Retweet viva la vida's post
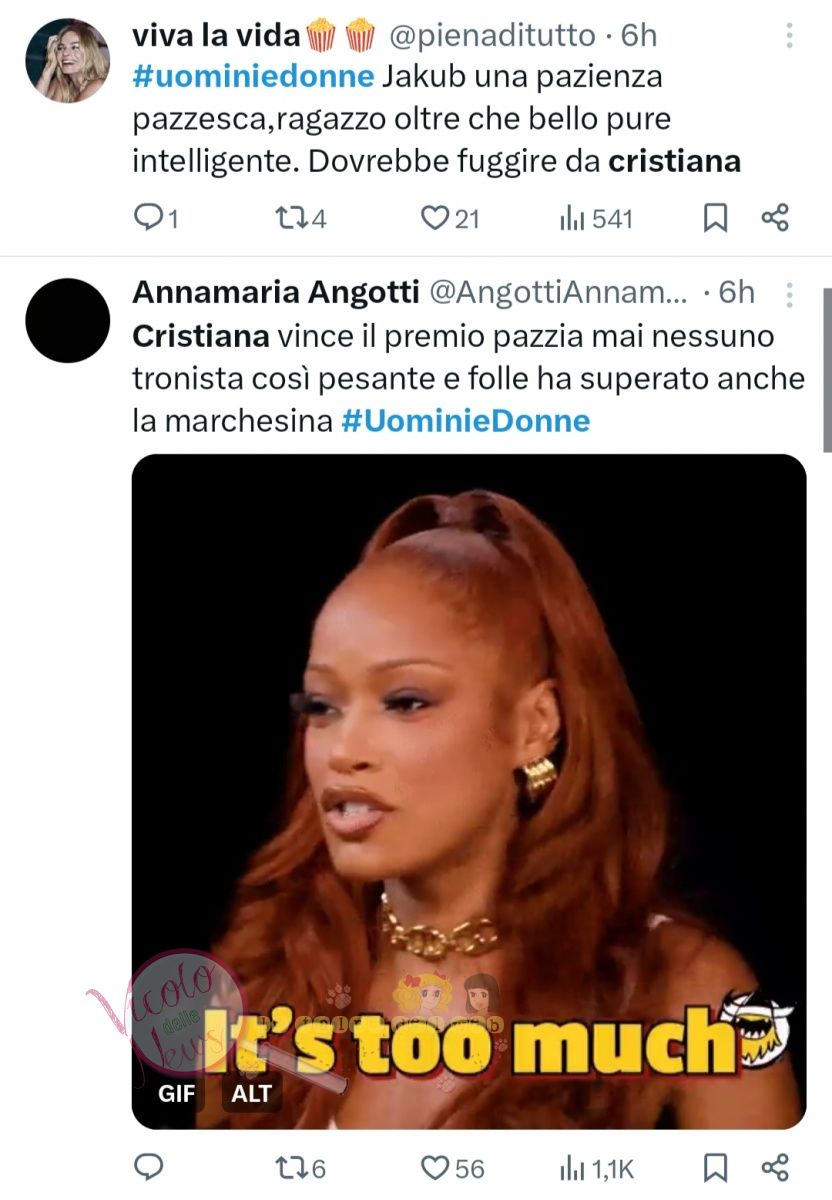This screenshot has width=832, height=1200. pos(289,218)
